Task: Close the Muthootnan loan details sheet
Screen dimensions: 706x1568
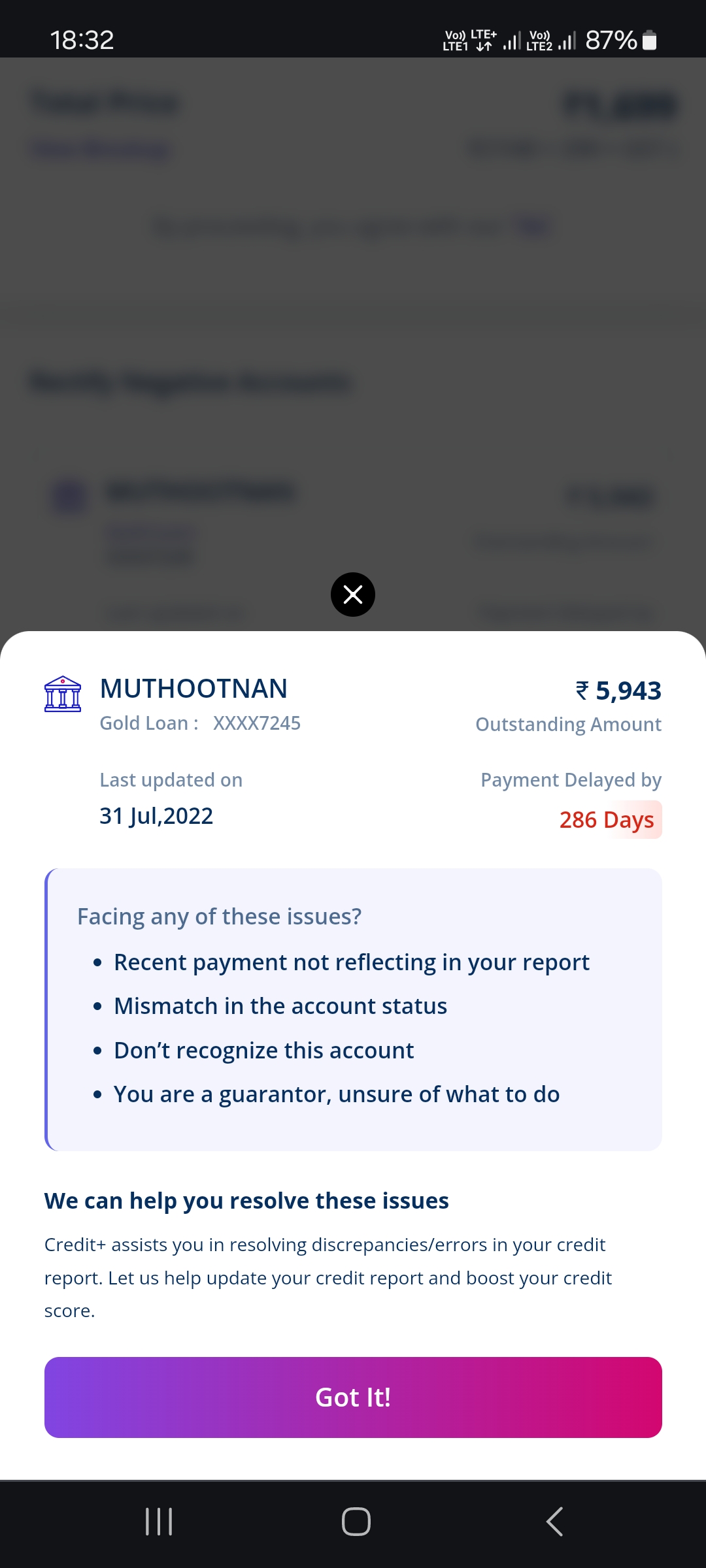Action: pos(353,595)
